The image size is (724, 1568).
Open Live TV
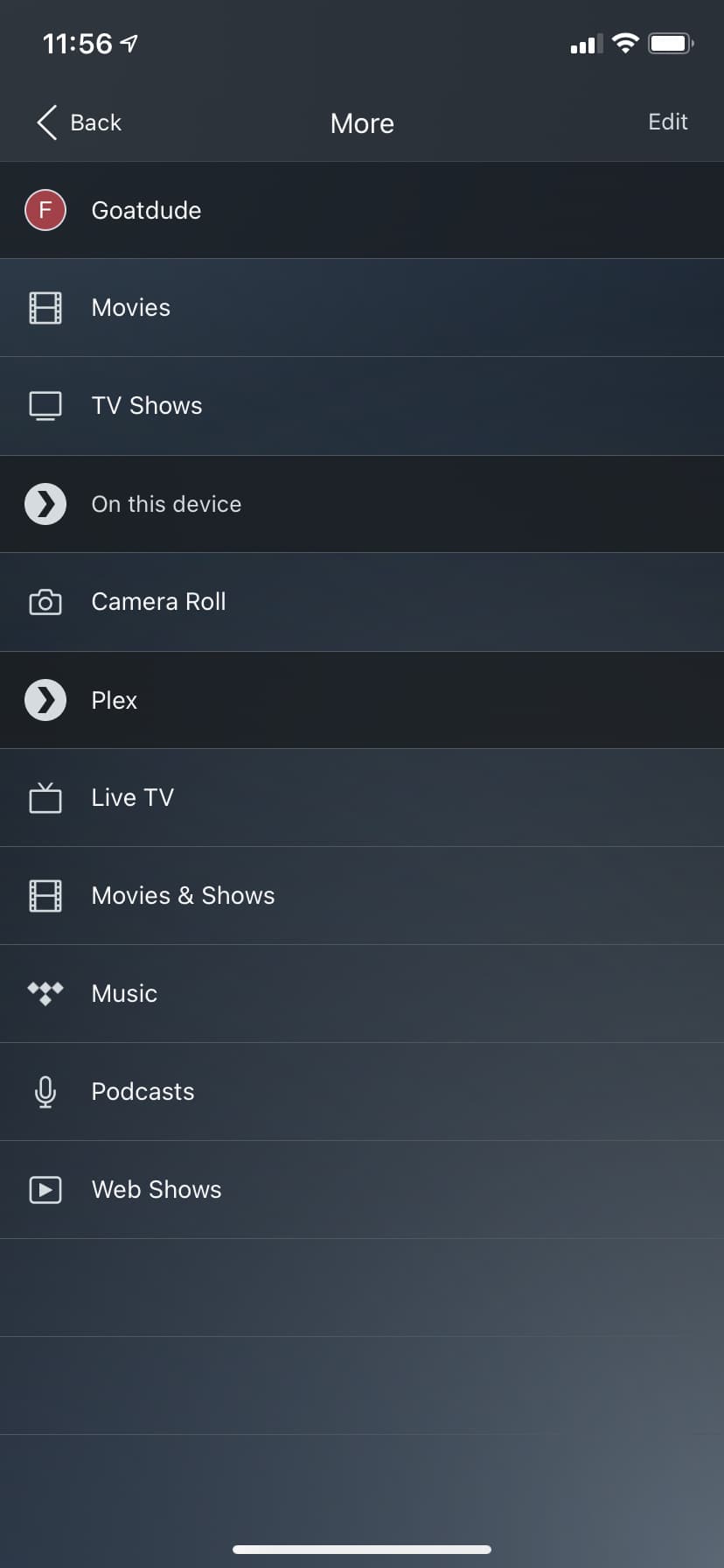[132, 797]
